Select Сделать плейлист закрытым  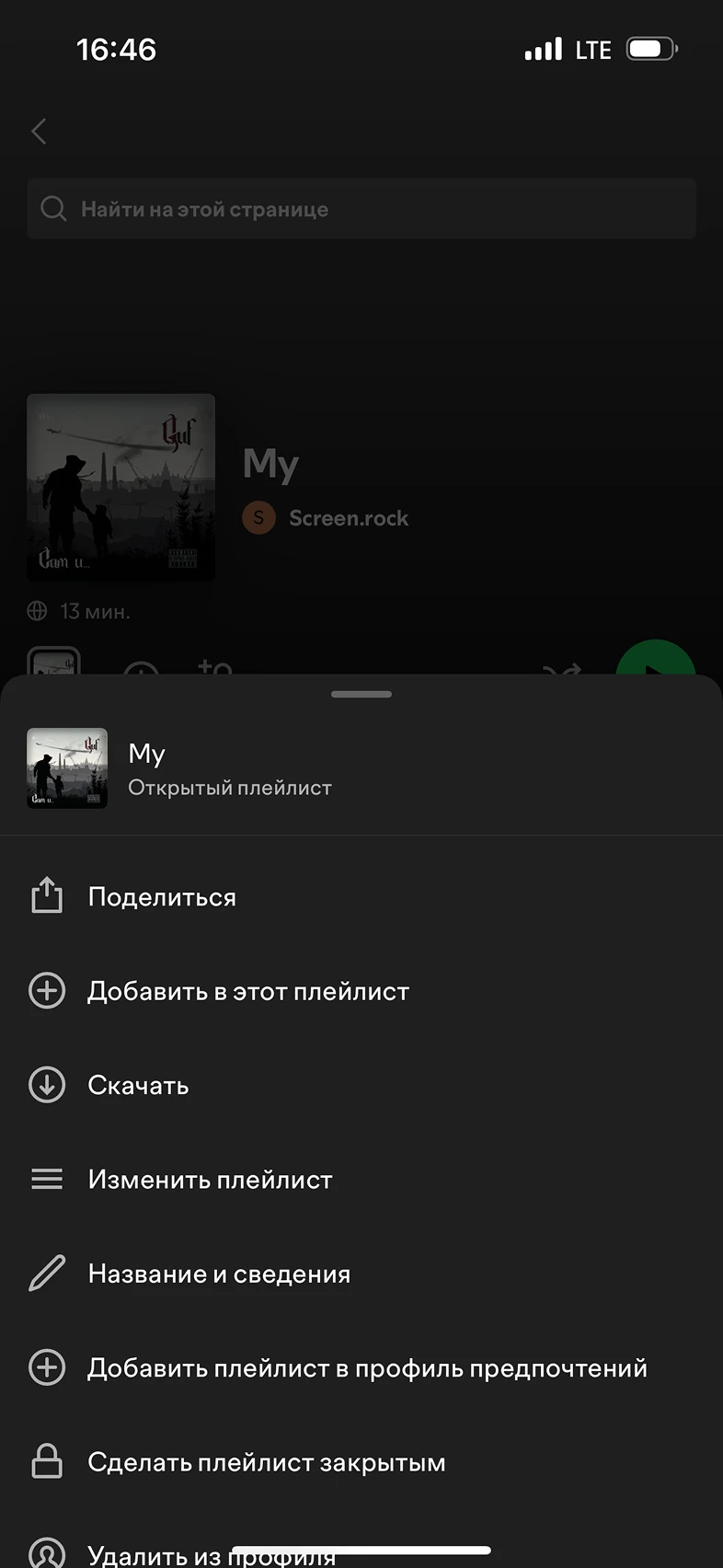pyautogui.click(x=267, y=1463)
